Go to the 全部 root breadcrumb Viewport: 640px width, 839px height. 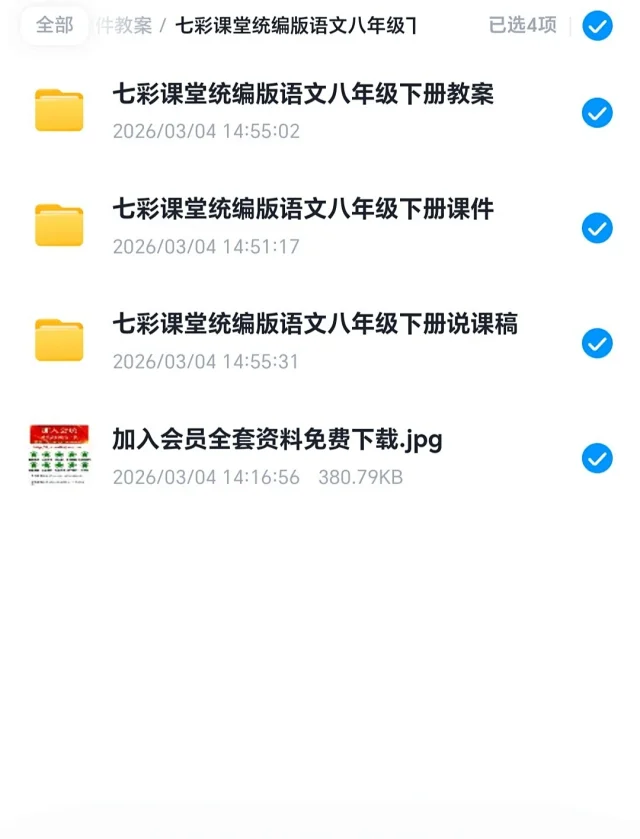(x=54, y=26)
